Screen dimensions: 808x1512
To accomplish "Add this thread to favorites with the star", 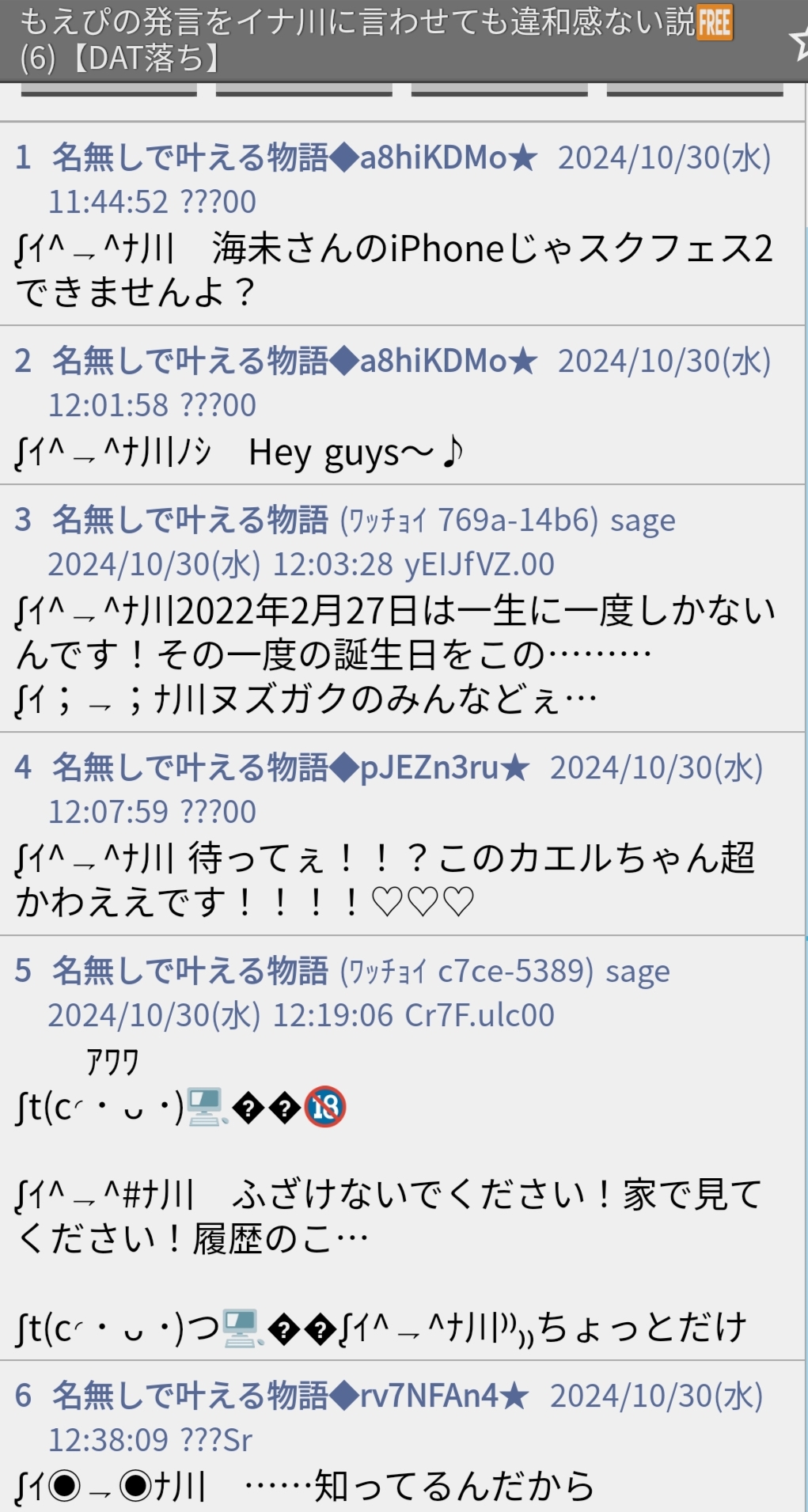I will 799,41.
